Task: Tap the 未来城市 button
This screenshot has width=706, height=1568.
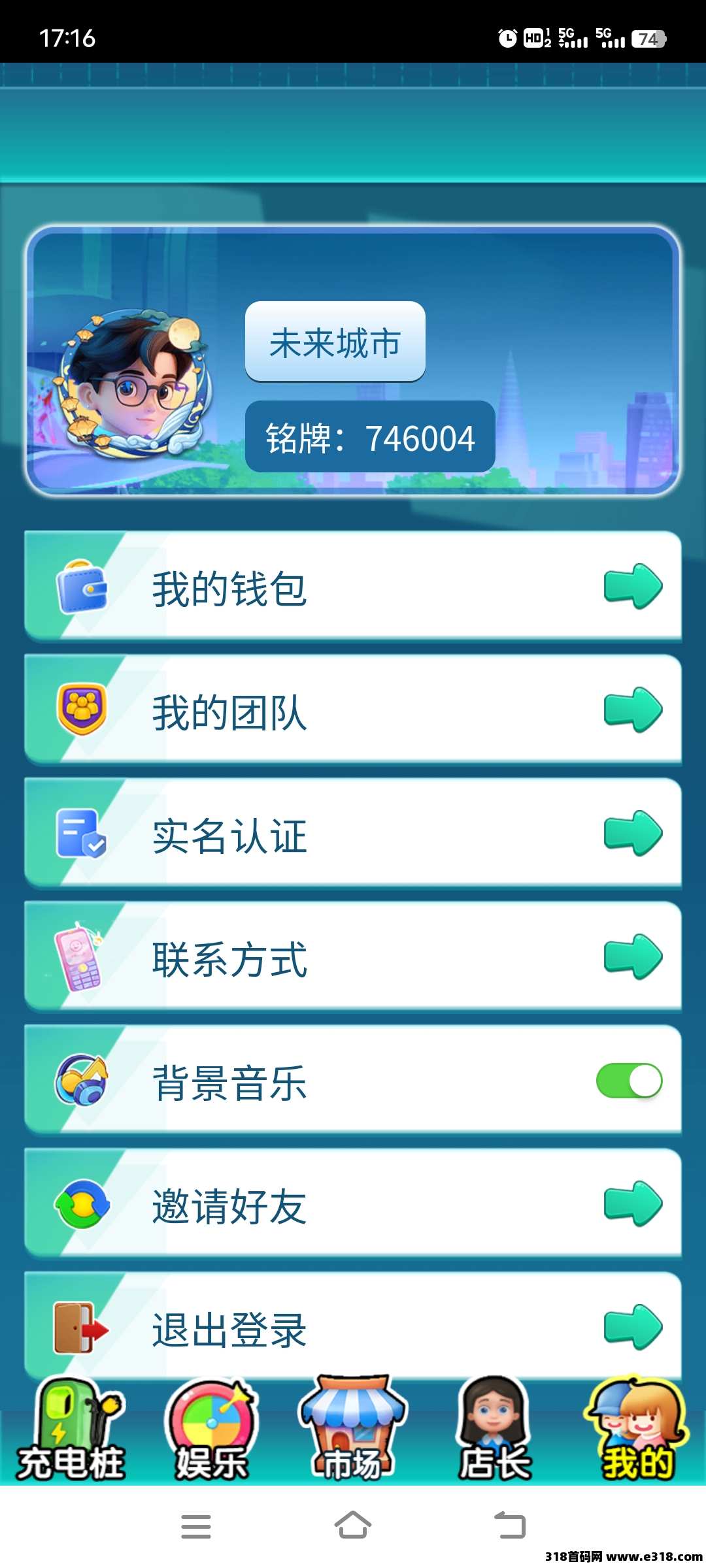Action: coord(335,342)
